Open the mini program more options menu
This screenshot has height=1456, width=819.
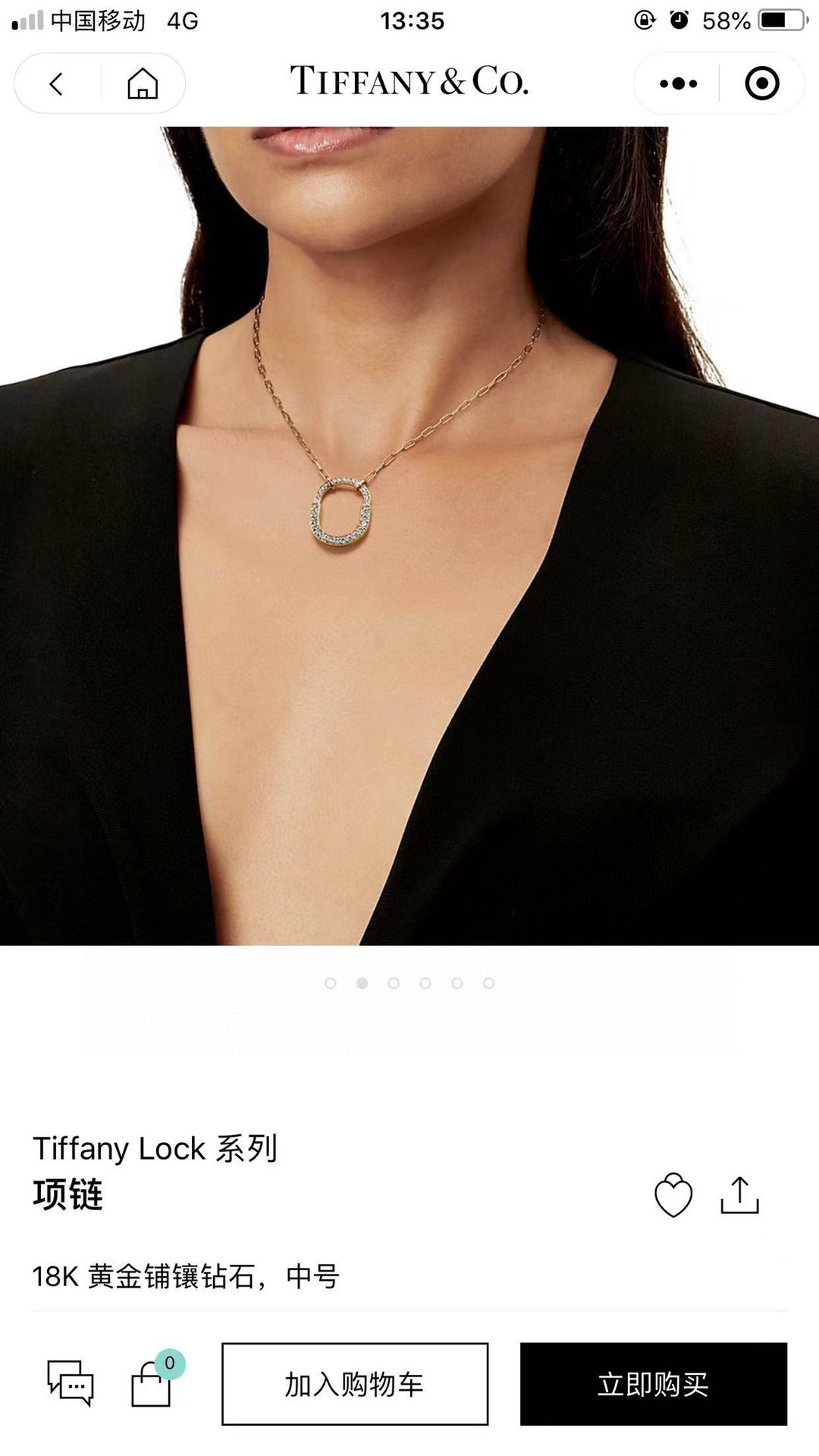(678, 83)
